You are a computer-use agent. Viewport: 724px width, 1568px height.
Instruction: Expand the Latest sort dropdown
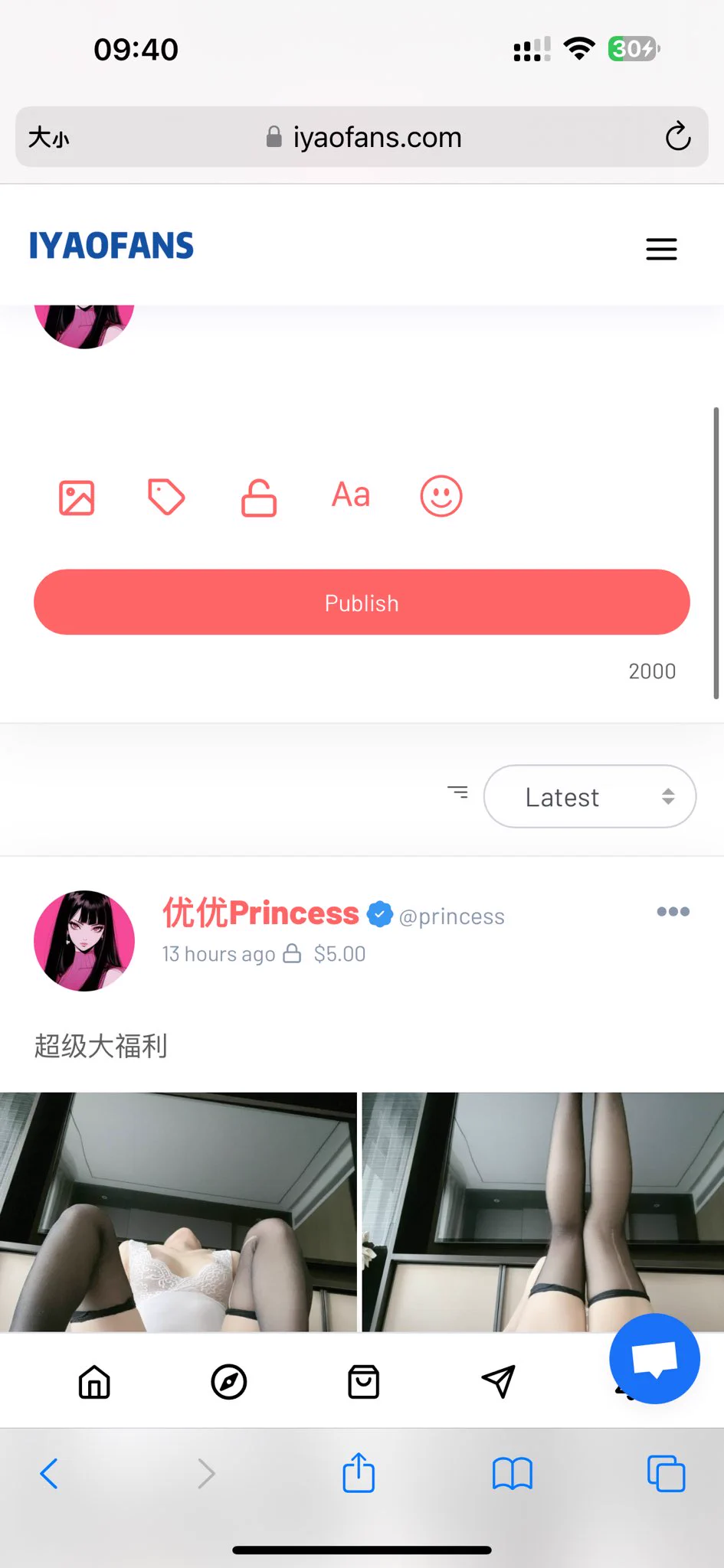(590, 796)
